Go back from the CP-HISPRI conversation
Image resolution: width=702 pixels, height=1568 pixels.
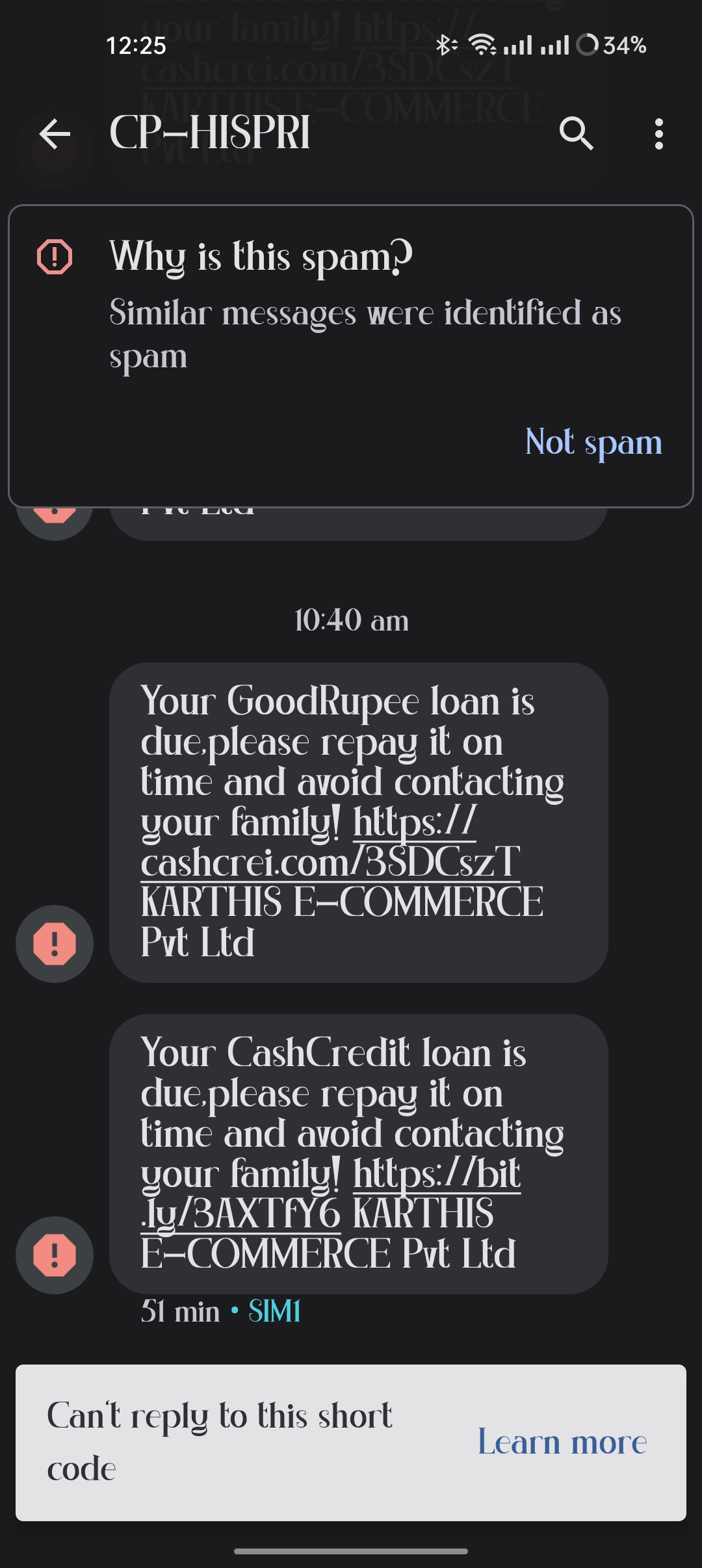(55, 134)
